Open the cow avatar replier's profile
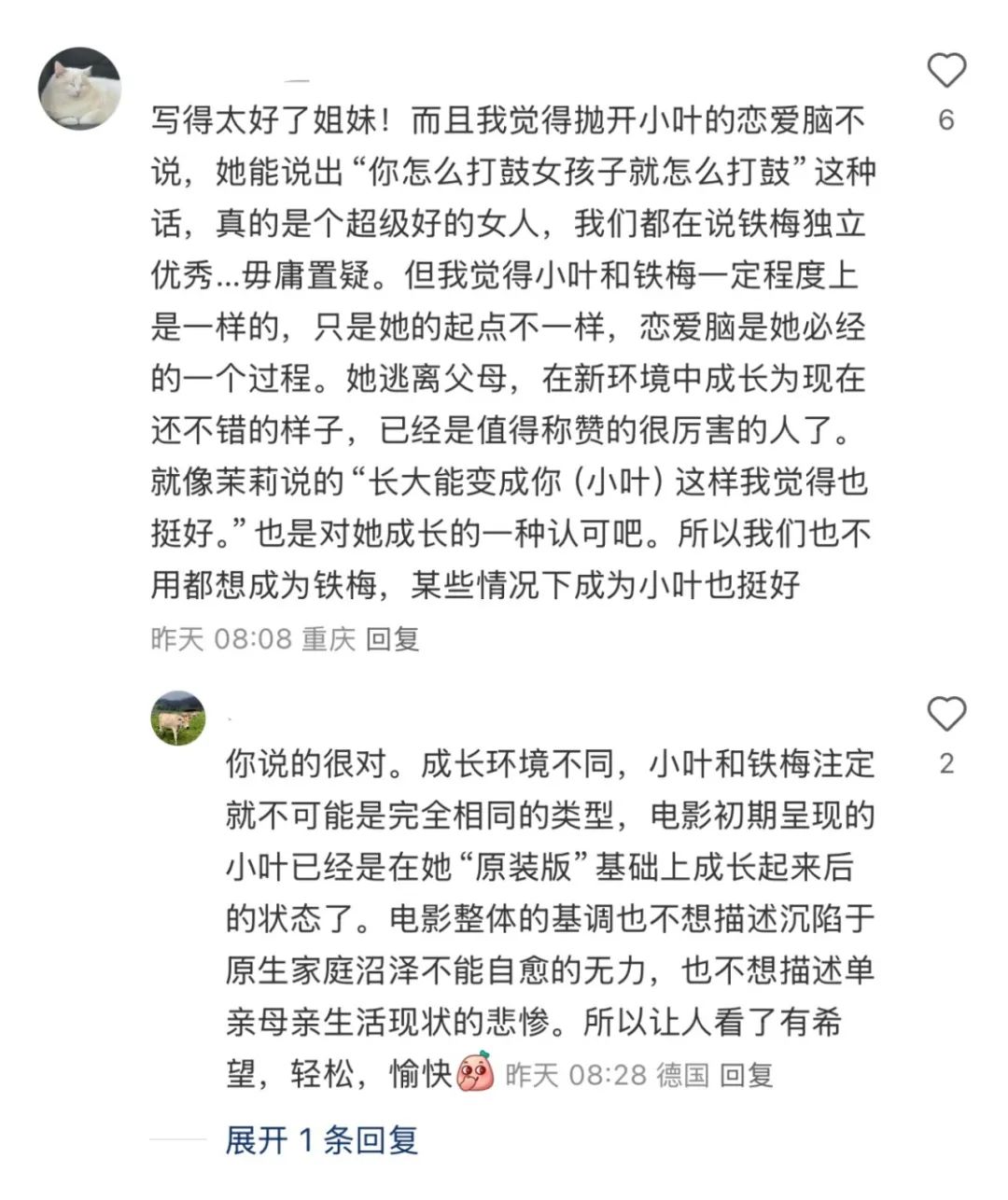The width and height of the screenshot is (1008, 1200). (178, 718)
